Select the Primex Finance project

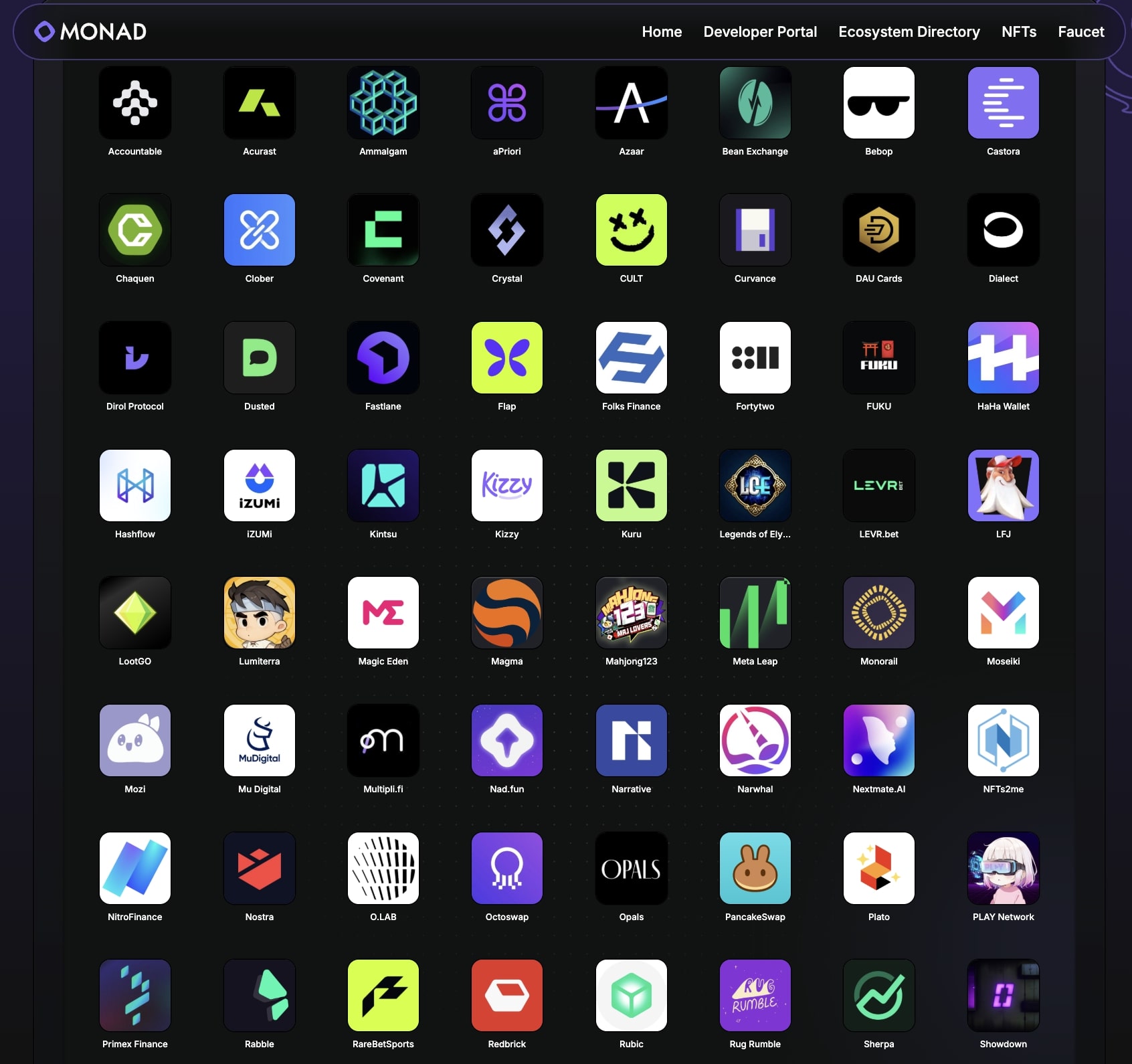[x=135, y=996]
